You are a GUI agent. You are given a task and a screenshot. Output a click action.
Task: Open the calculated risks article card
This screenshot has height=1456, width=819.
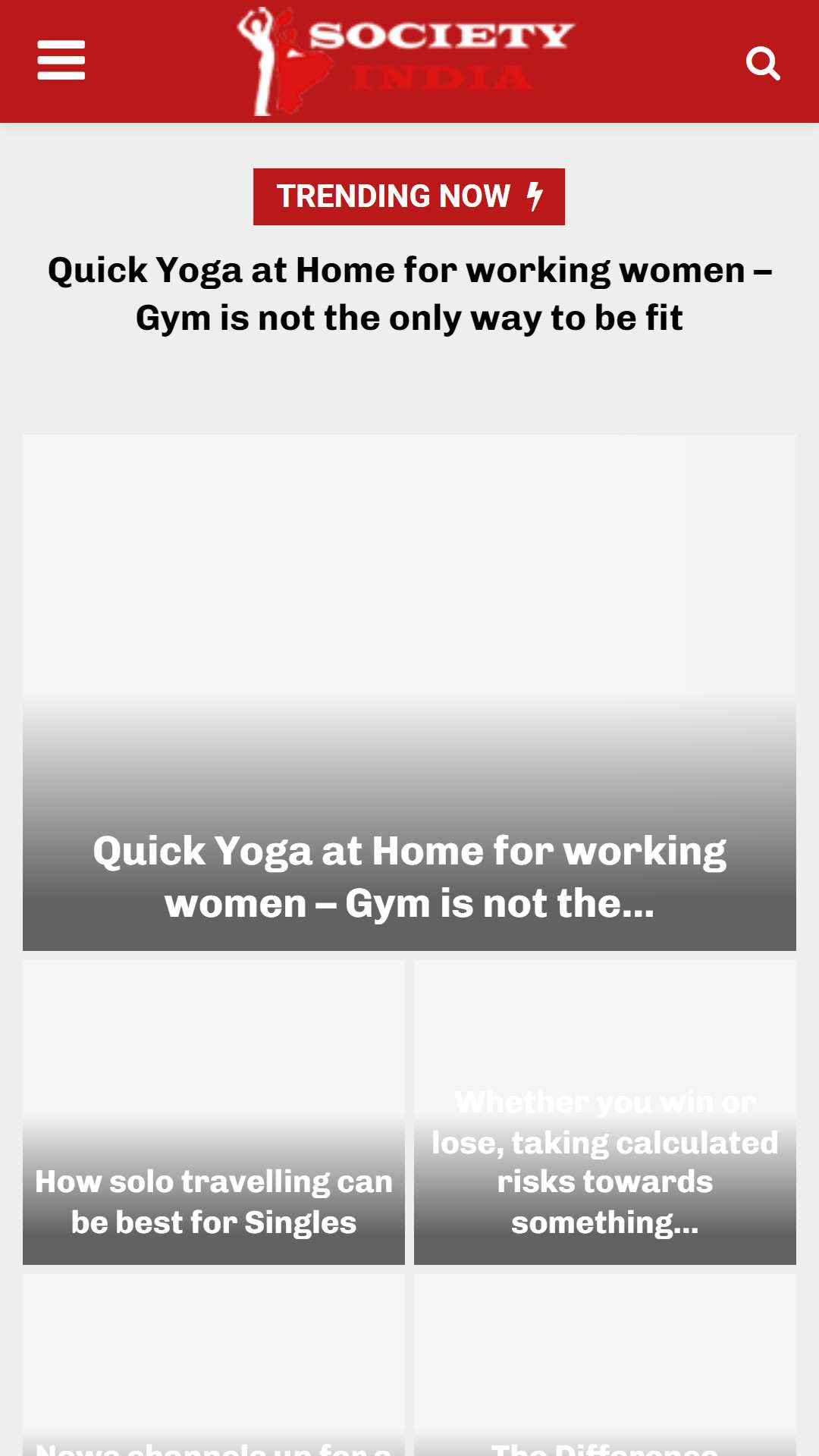[605, 1112]
